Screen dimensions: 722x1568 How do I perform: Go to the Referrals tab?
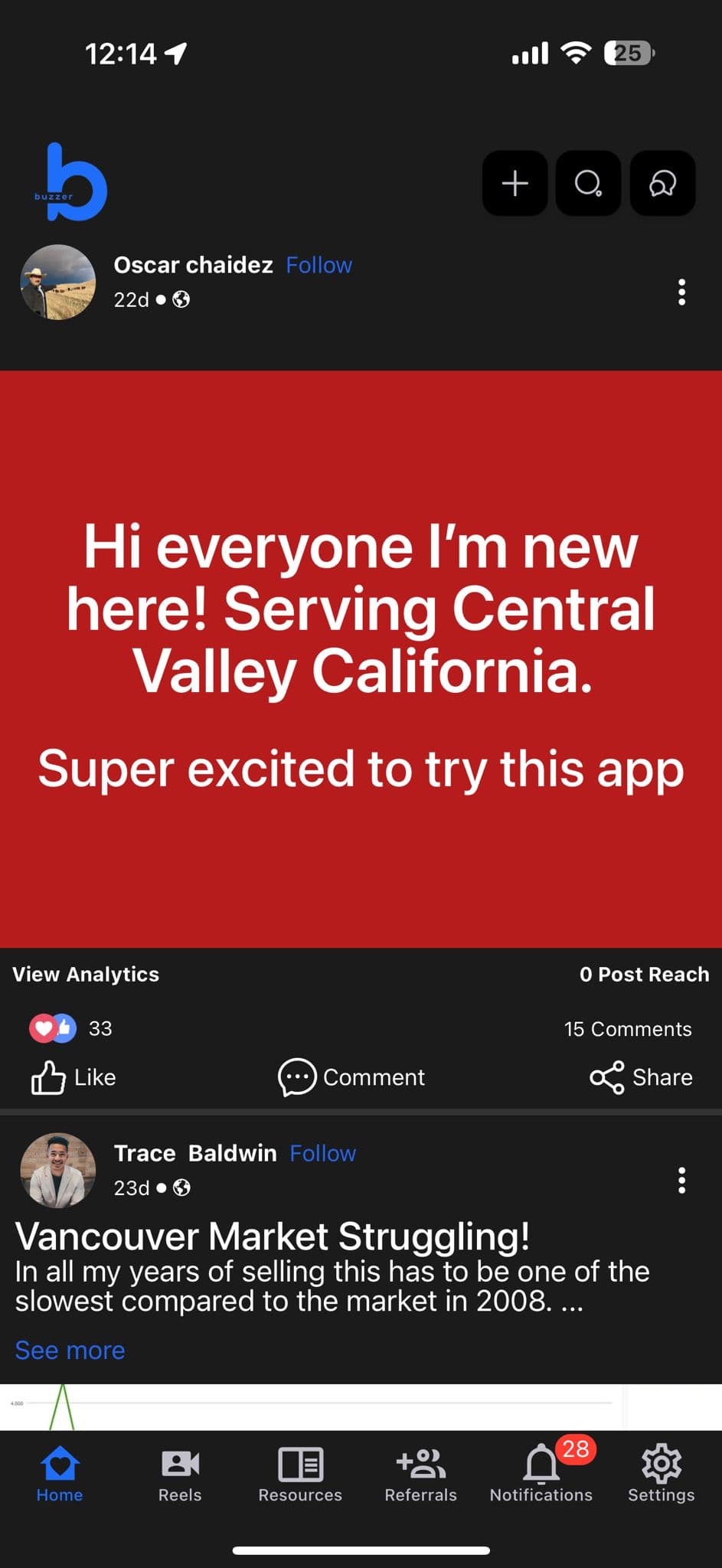420,1475
